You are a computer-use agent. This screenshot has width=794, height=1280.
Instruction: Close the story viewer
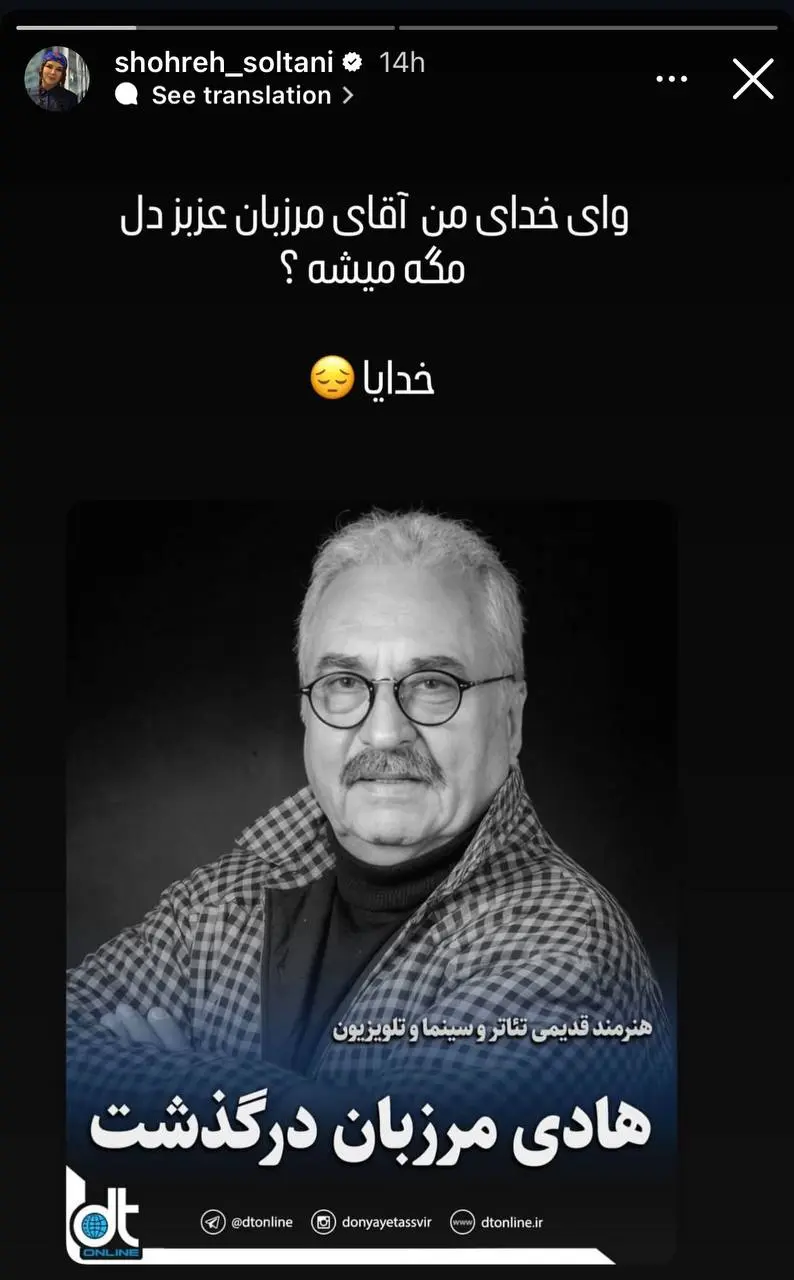point(753,79)
